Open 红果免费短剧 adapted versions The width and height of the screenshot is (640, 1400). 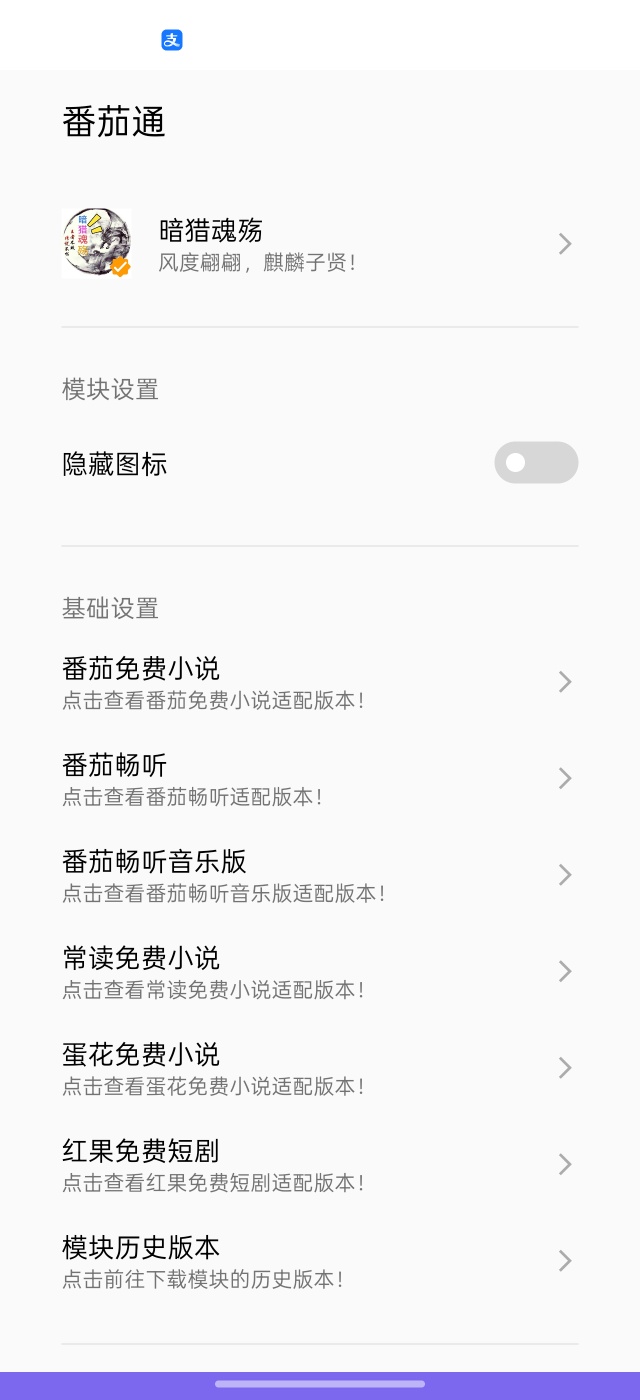tap(318, 1164)
